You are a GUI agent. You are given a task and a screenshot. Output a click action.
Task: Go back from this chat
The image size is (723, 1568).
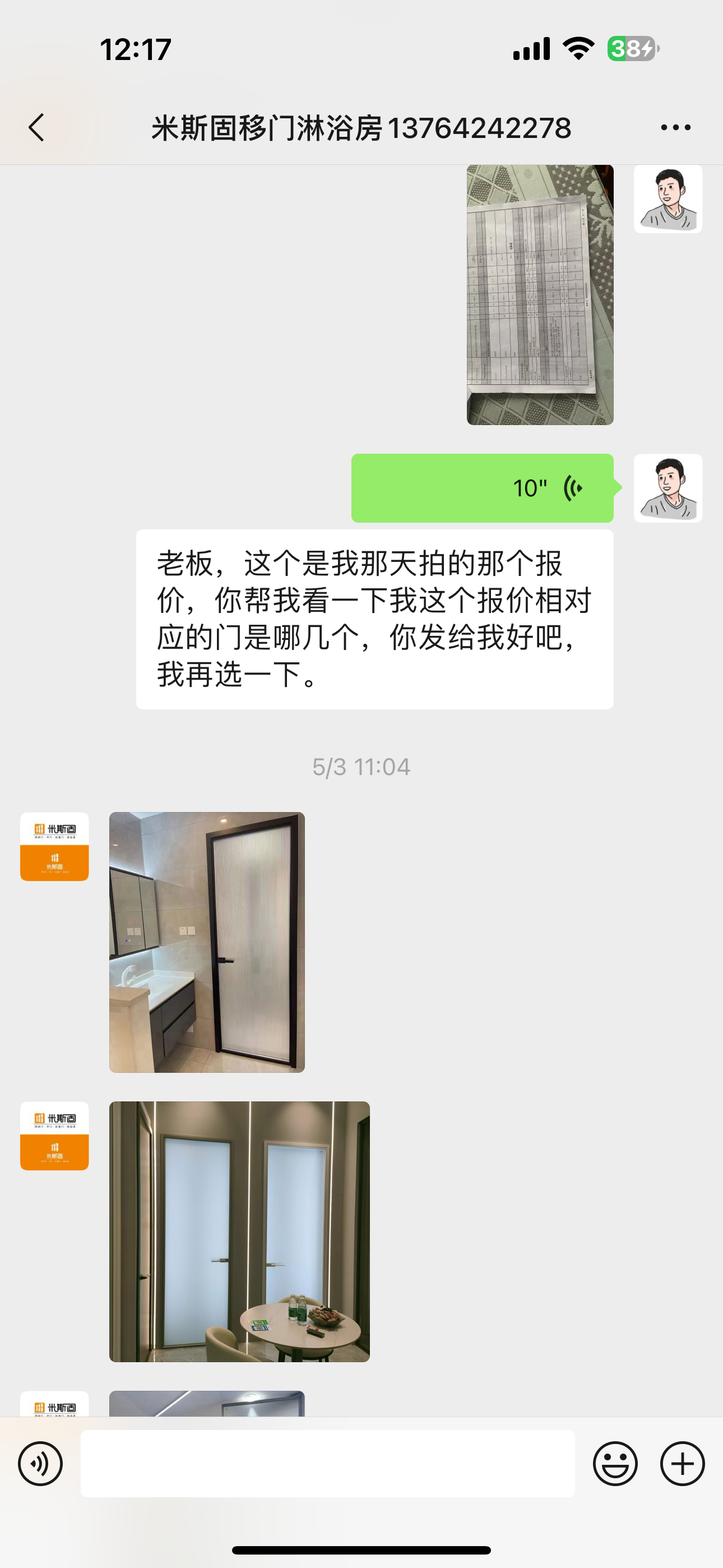click(x=36, y=128)
